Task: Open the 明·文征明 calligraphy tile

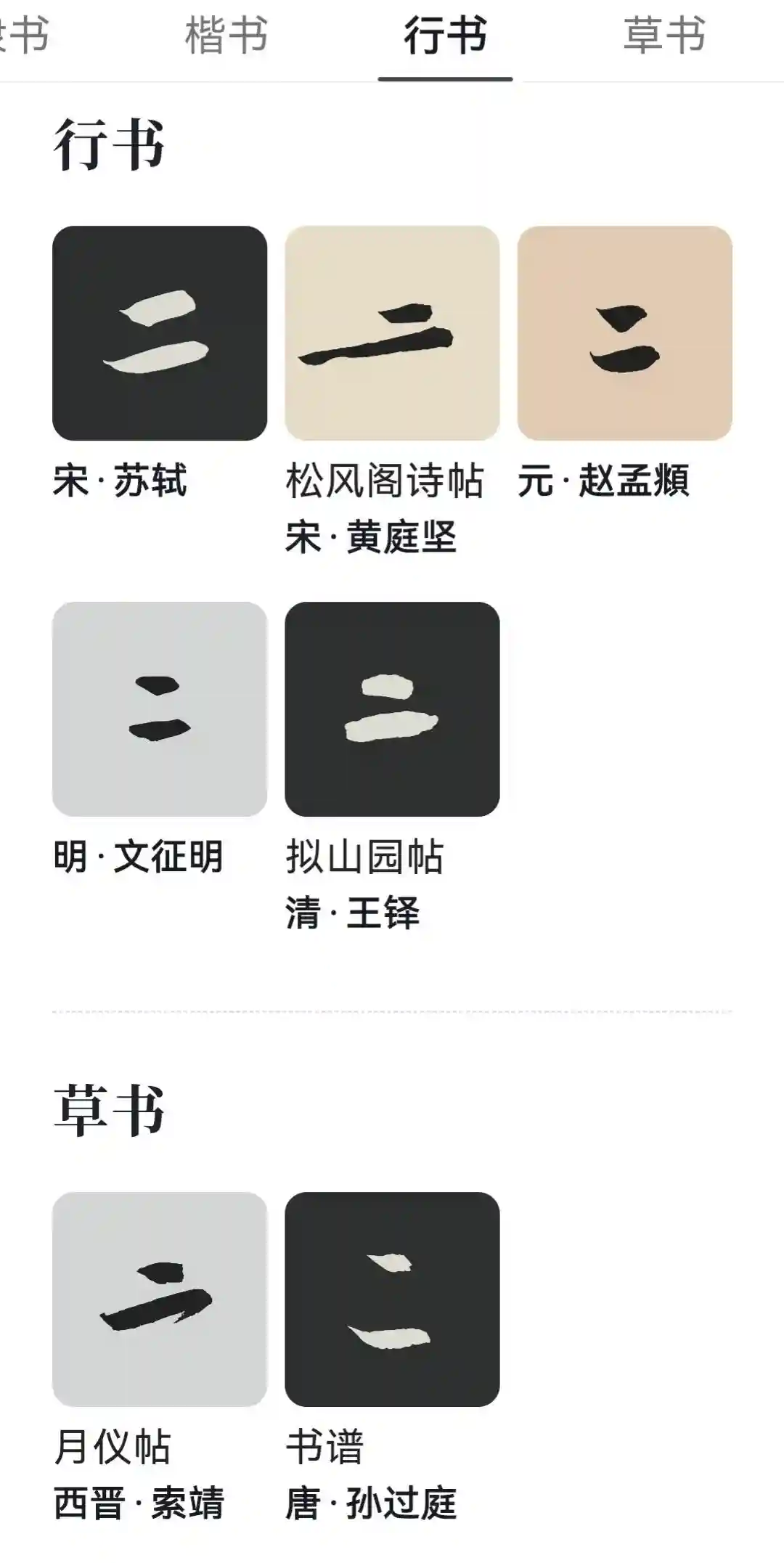Action: (160, 709)
